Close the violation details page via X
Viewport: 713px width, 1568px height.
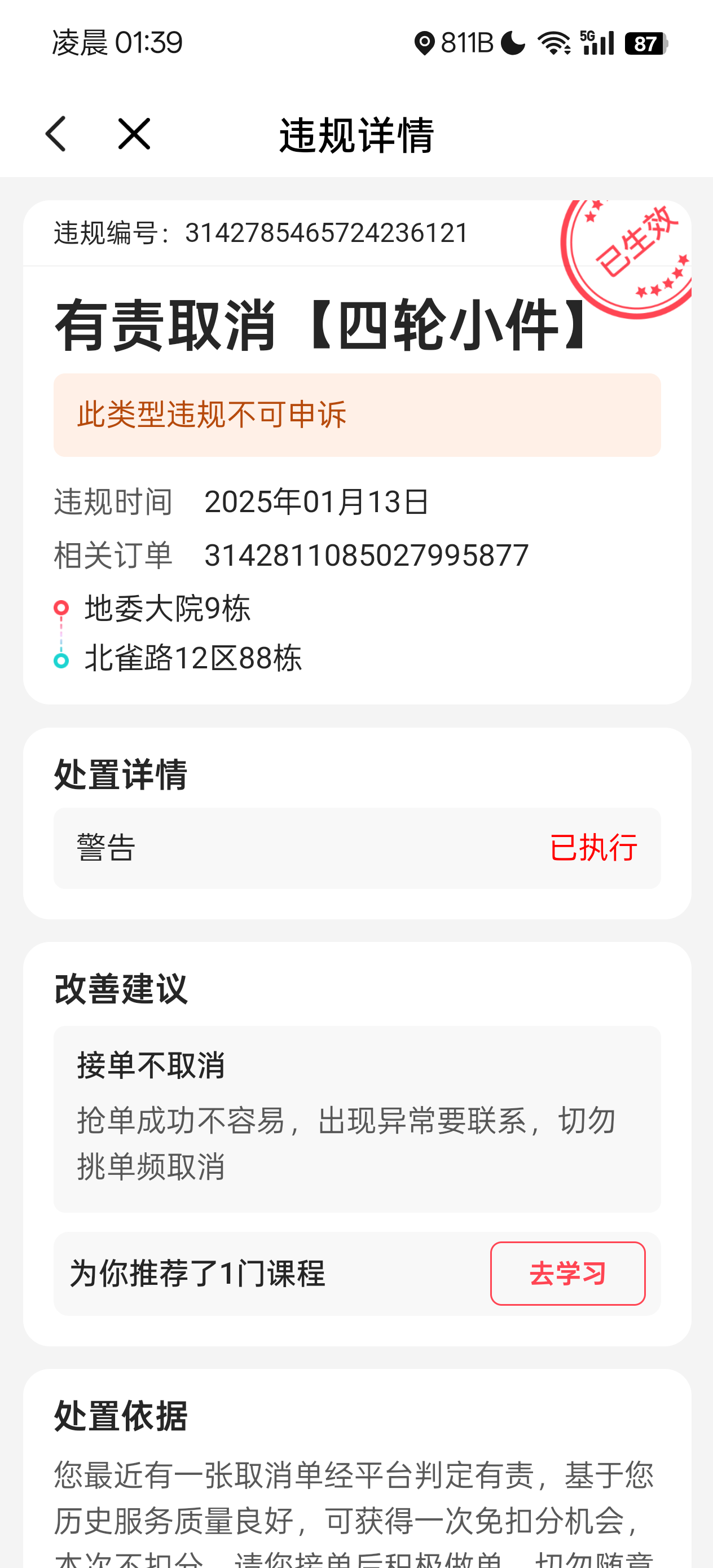[133, 133]
